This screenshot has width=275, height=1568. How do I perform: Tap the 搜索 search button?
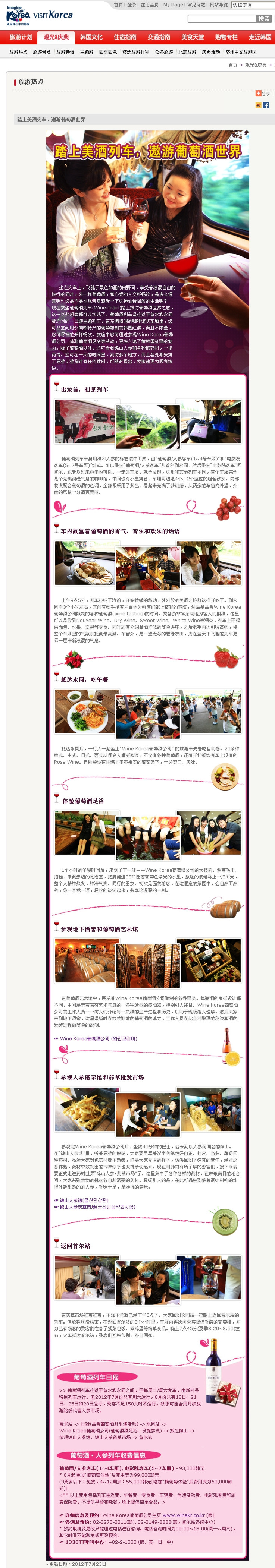pyautogui.click(x=263, y=19)
